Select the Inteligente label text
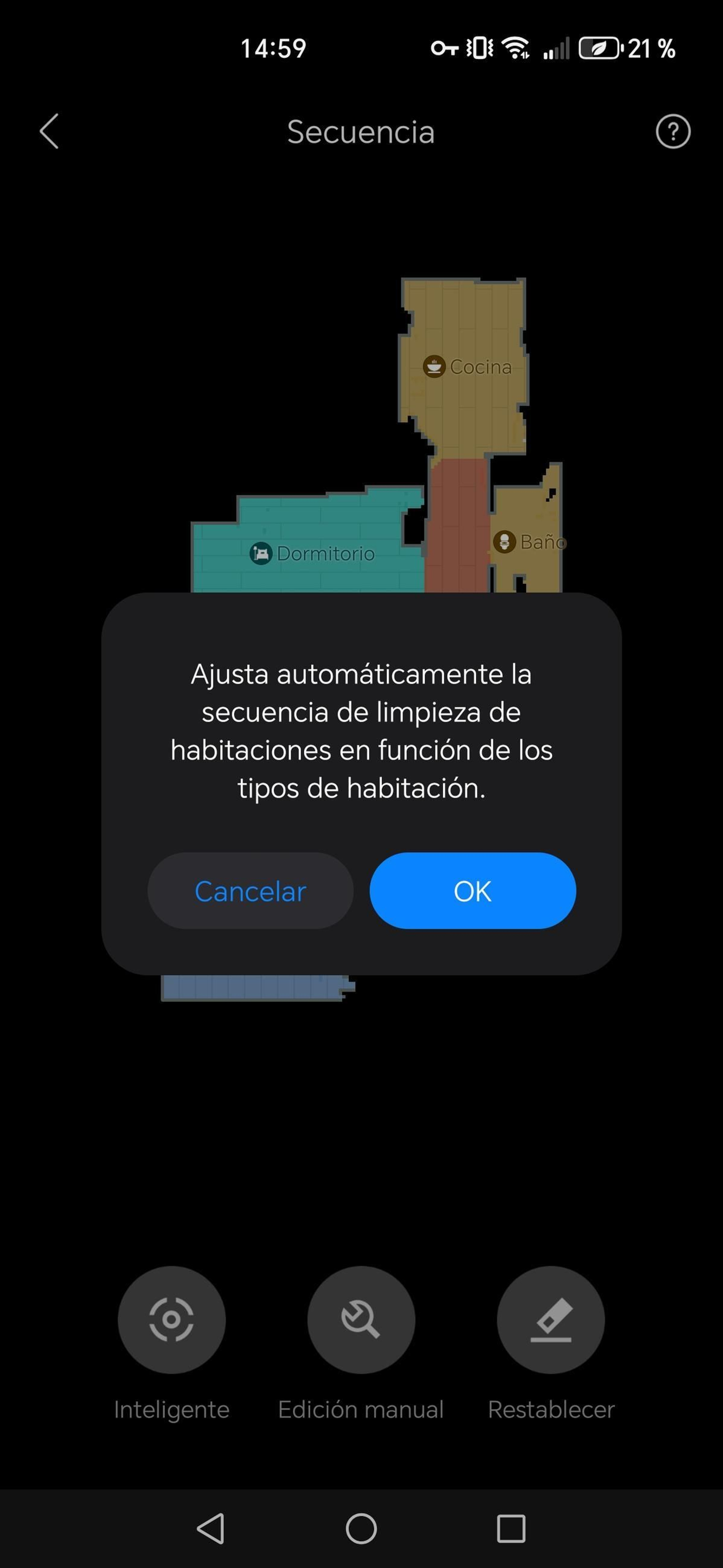This screenshot has height=1568, width=723. [x=171, y=1408]
